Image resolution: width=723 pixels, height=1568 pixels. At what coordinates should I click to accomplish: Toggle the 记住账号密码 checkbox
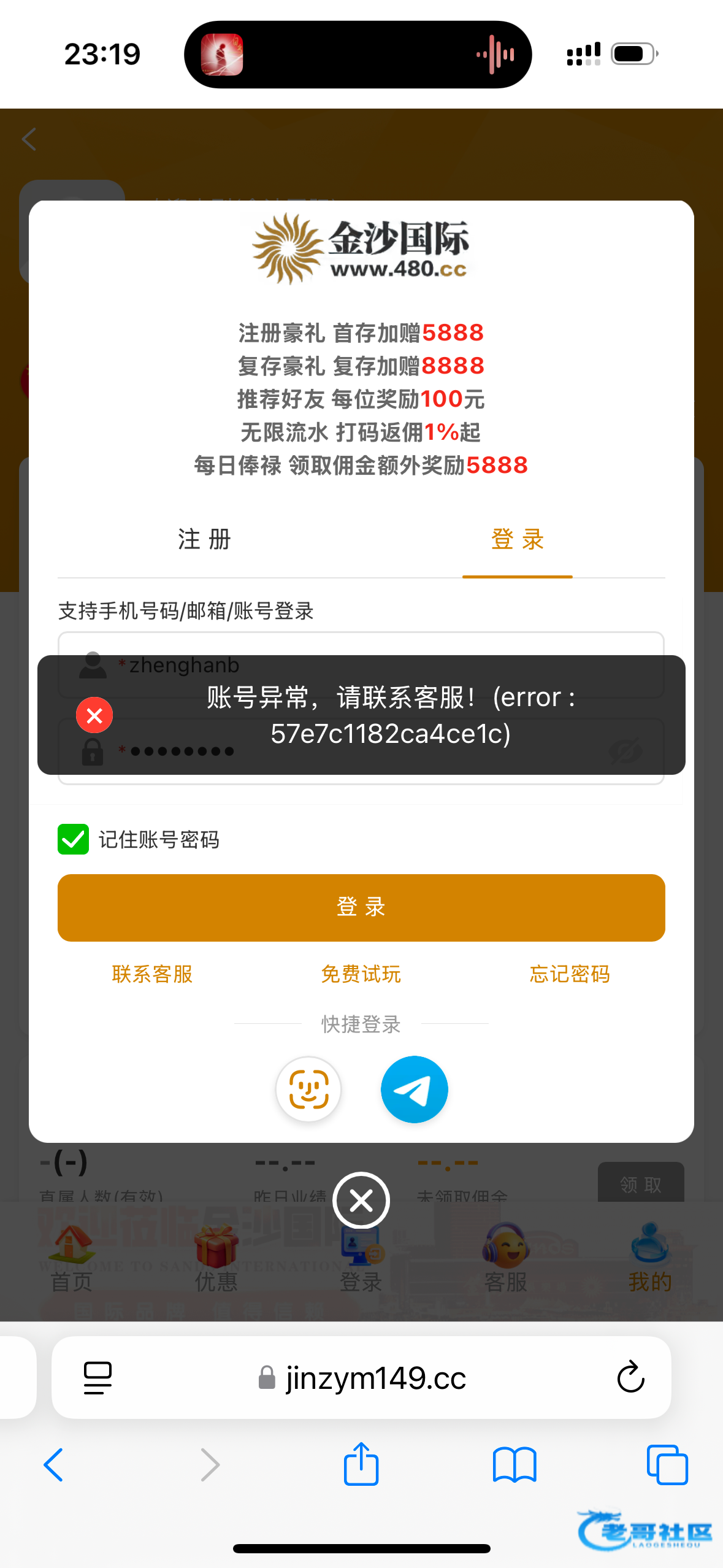click(x=74, y=839)
